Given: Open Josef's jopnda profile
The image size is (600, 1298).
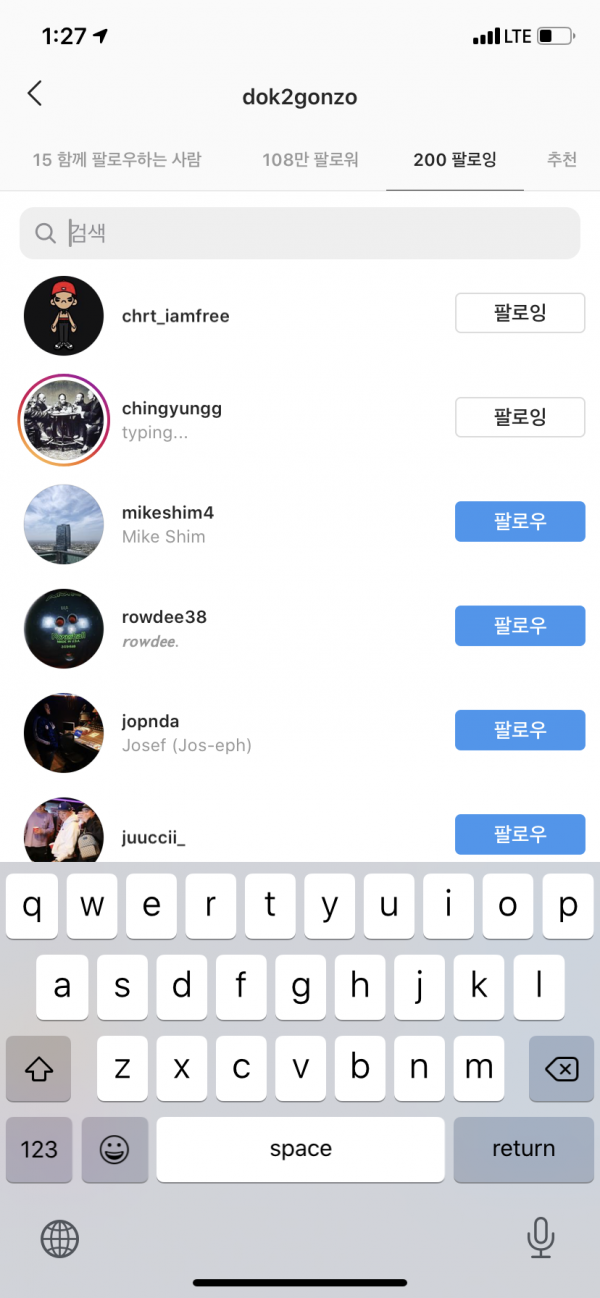Looking at the screenshot, I should click(185, 731).
